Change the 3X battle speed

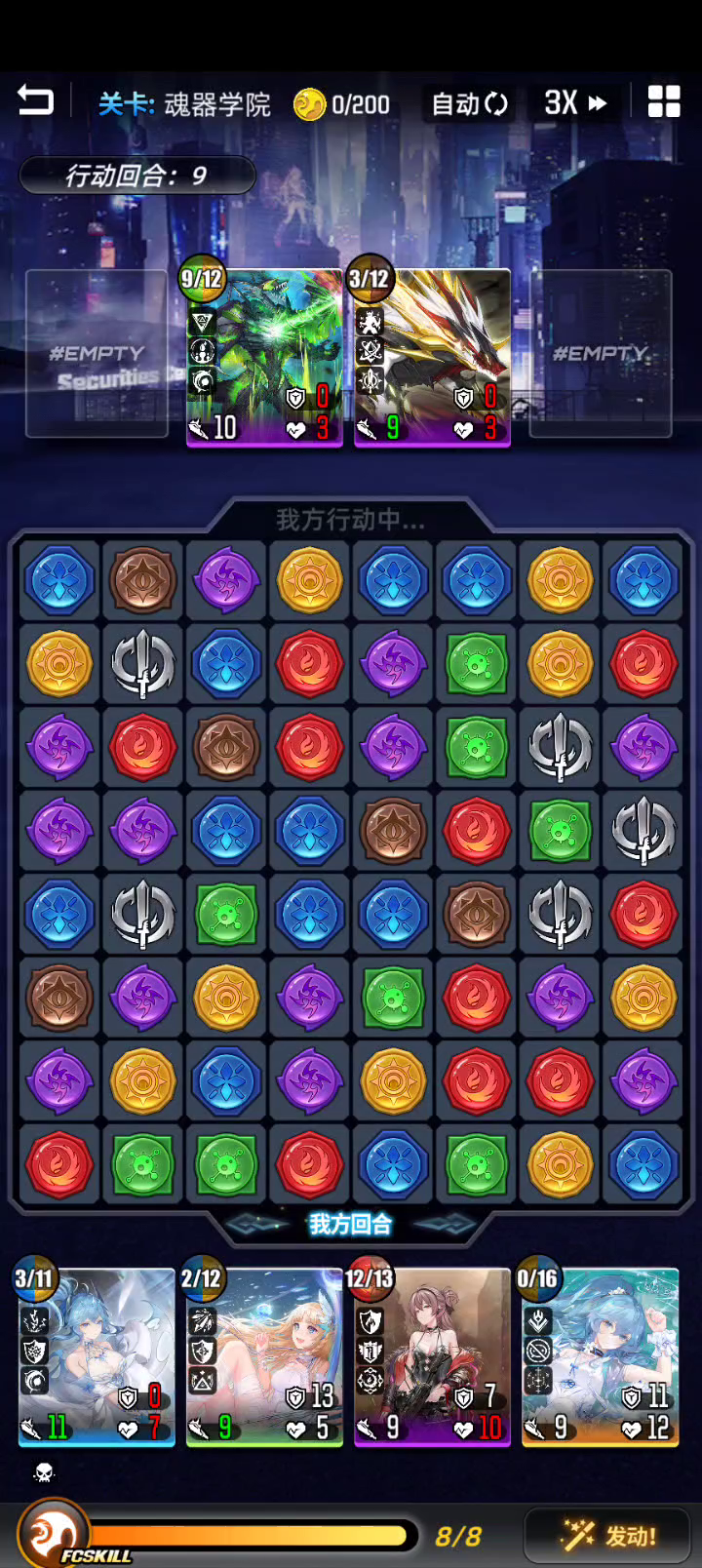575,102
